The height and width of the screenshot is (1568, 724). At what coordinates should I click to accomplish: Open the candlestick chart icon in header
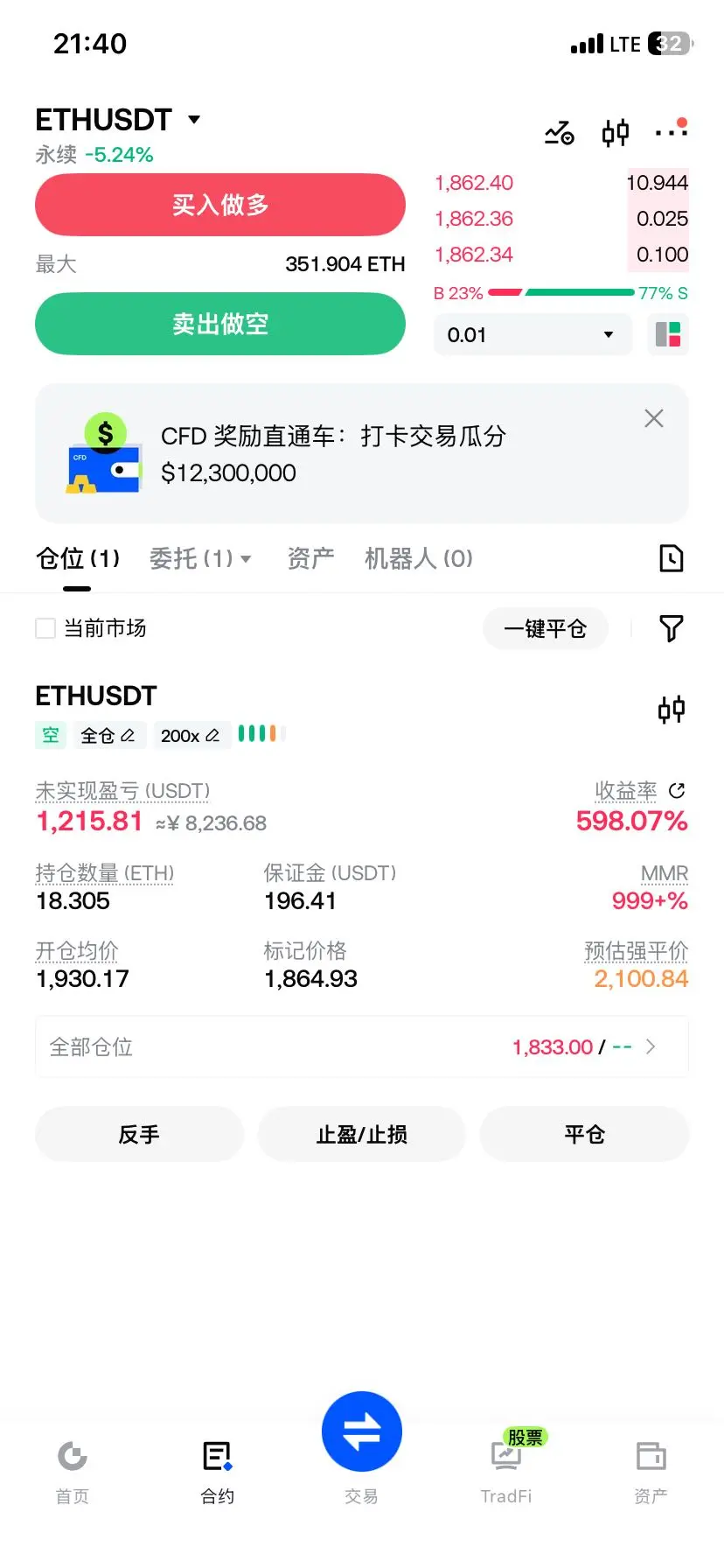coord(616,133)
